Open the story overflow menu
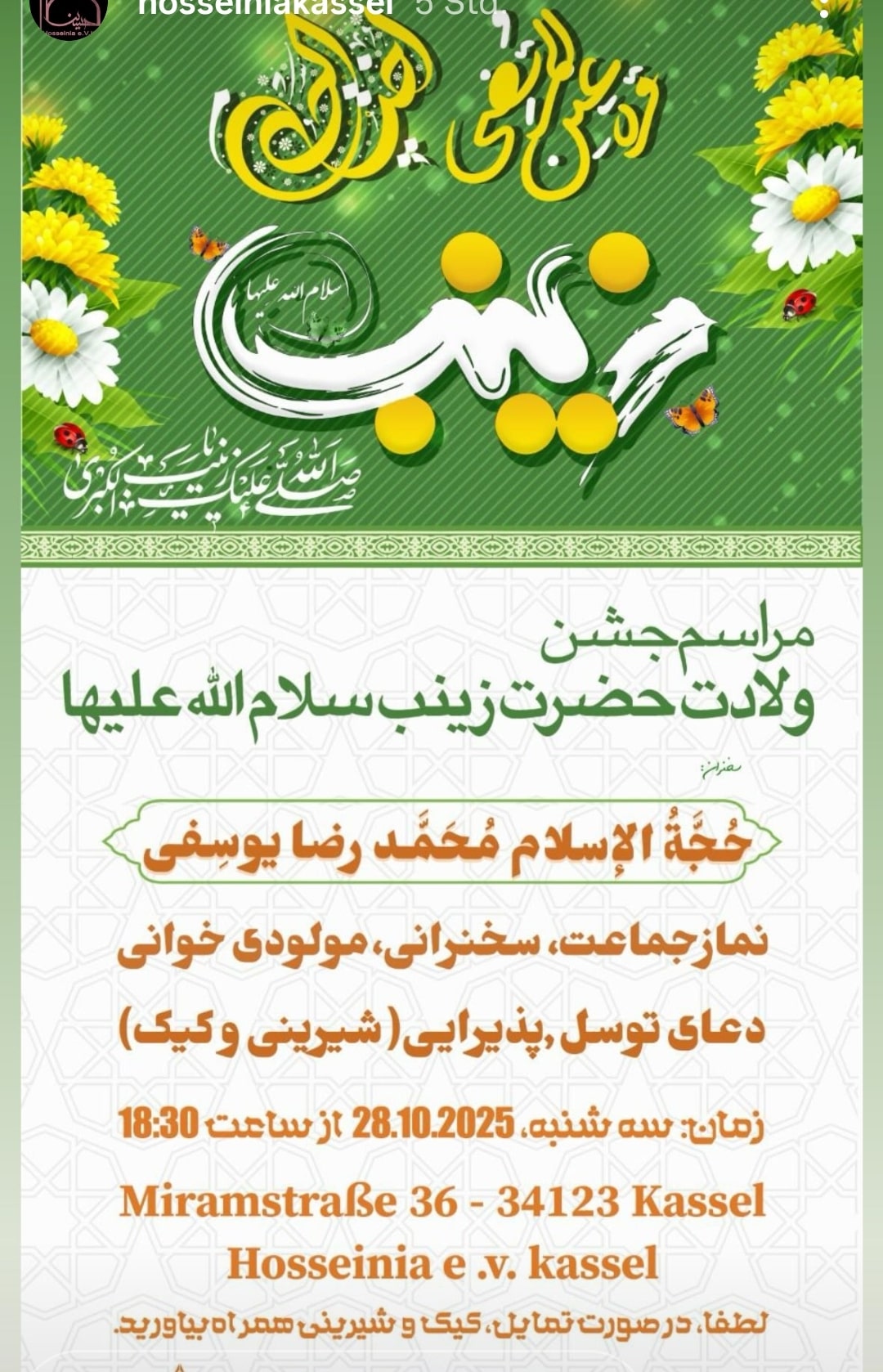This screenshot has height=1372, width=883. [x=824, y=8]
